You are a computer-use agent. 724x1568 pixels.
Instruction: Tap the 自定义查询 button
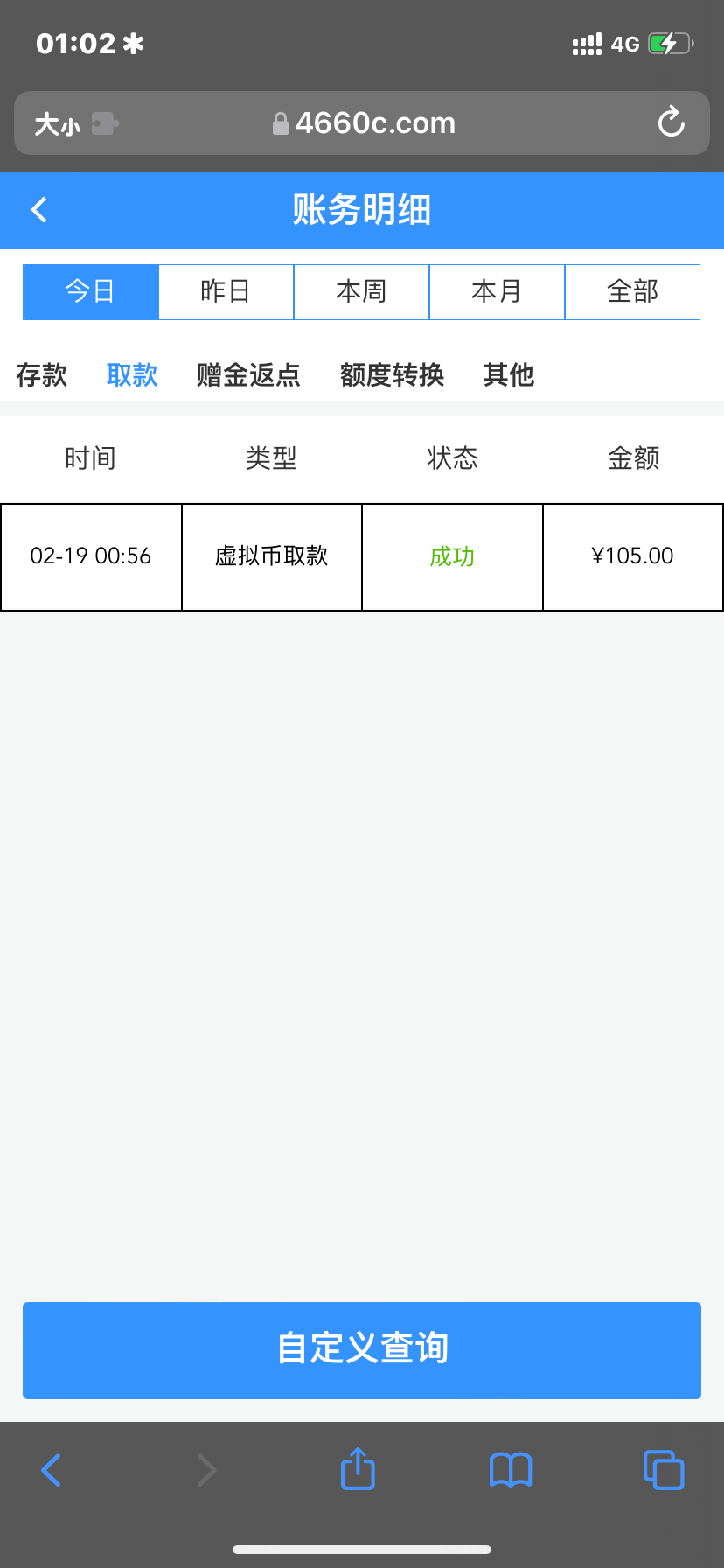(362, 1350)
